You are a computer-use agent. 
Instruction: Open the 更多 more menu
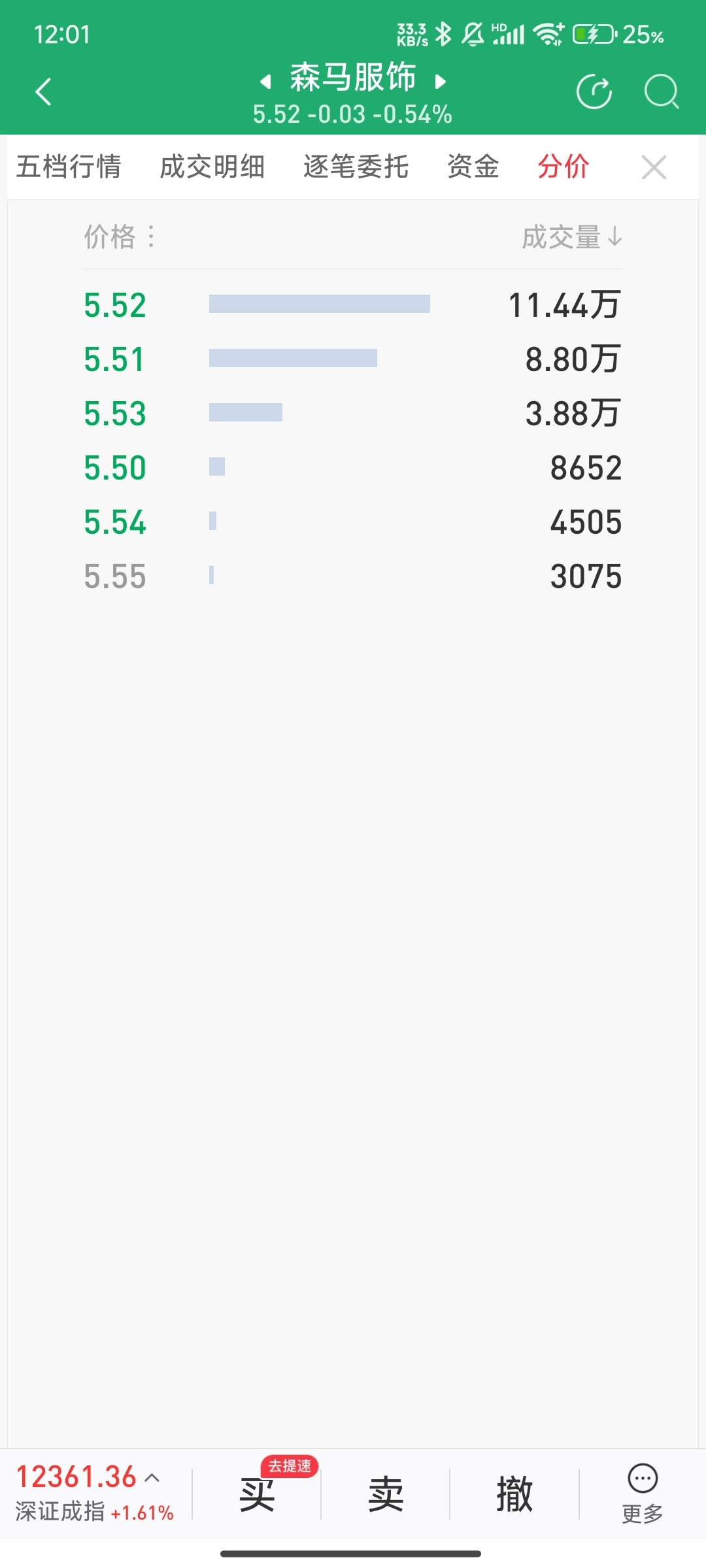click(643, 1494)
